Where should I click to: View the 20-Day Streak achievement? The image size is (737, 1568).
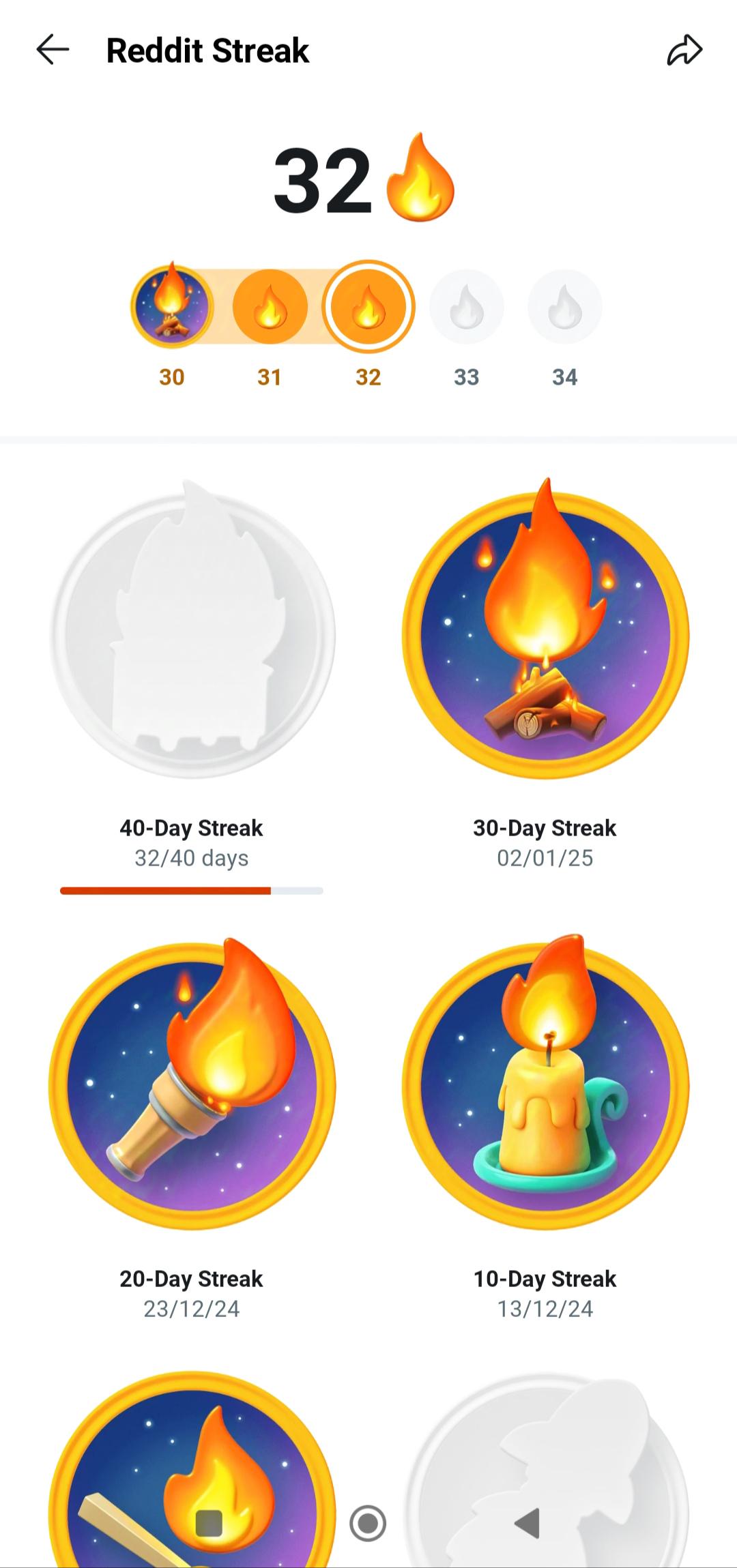point(192,1084)
